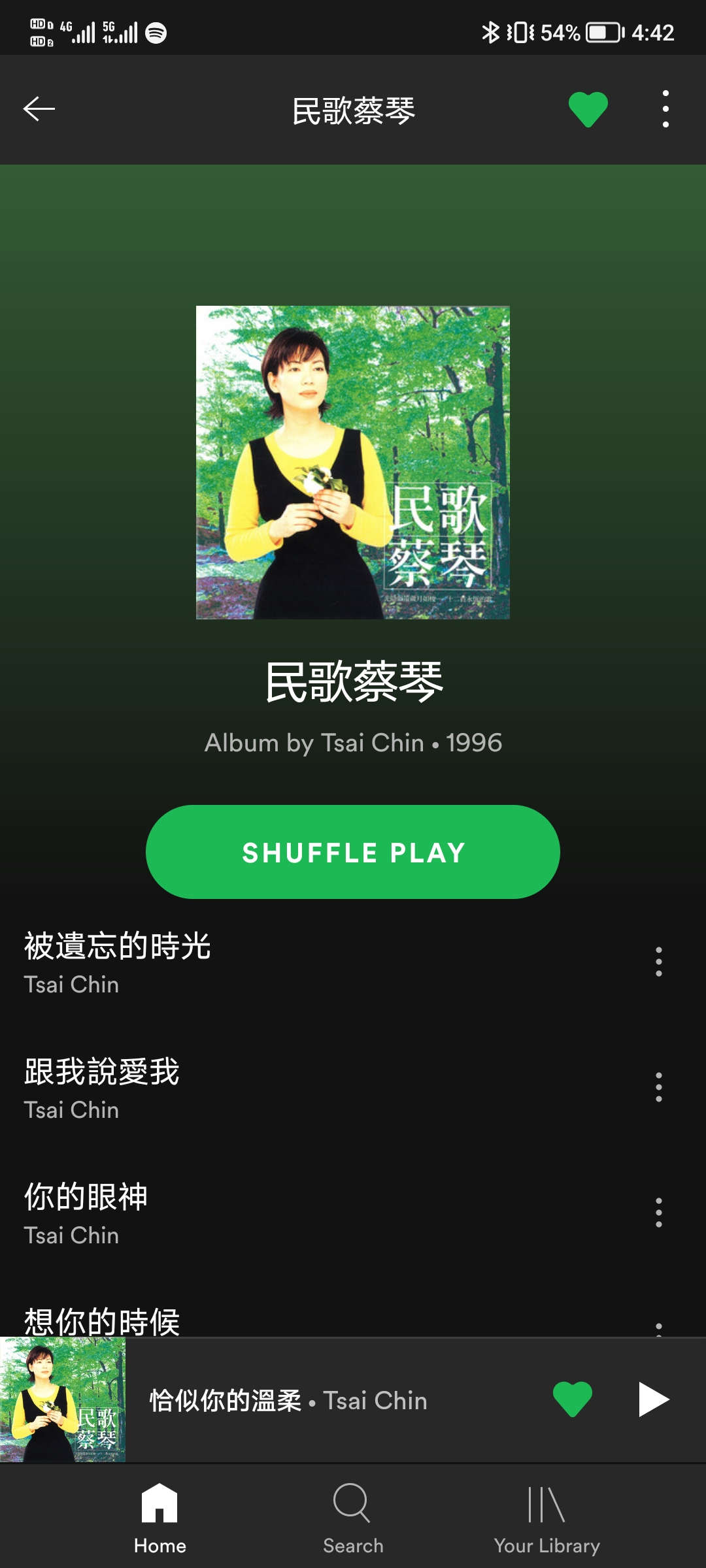Screen dimensions: 706x1568
Task: Open the album overflow menu at top
Action: (x=665, y=109)
